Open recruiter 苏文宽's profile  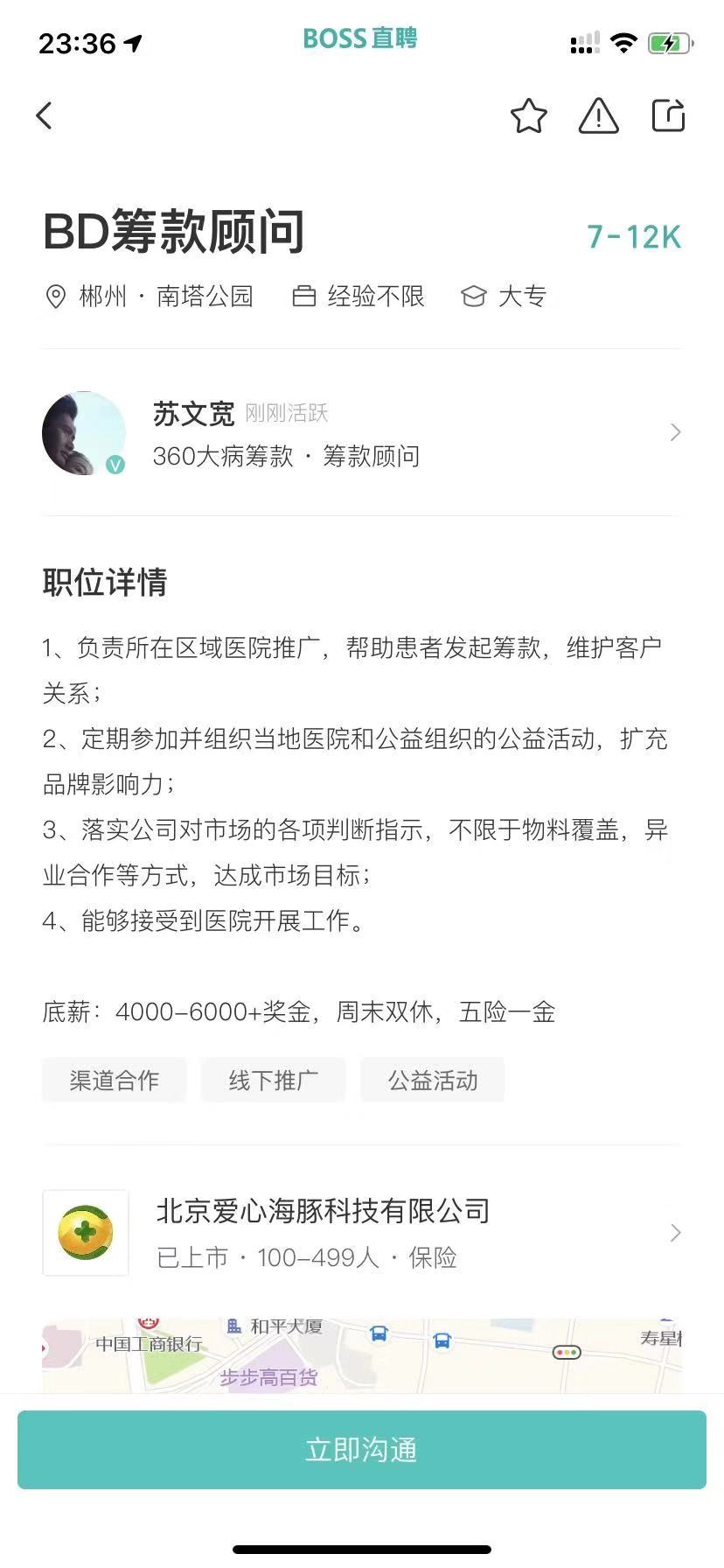[x=362, y=433]
